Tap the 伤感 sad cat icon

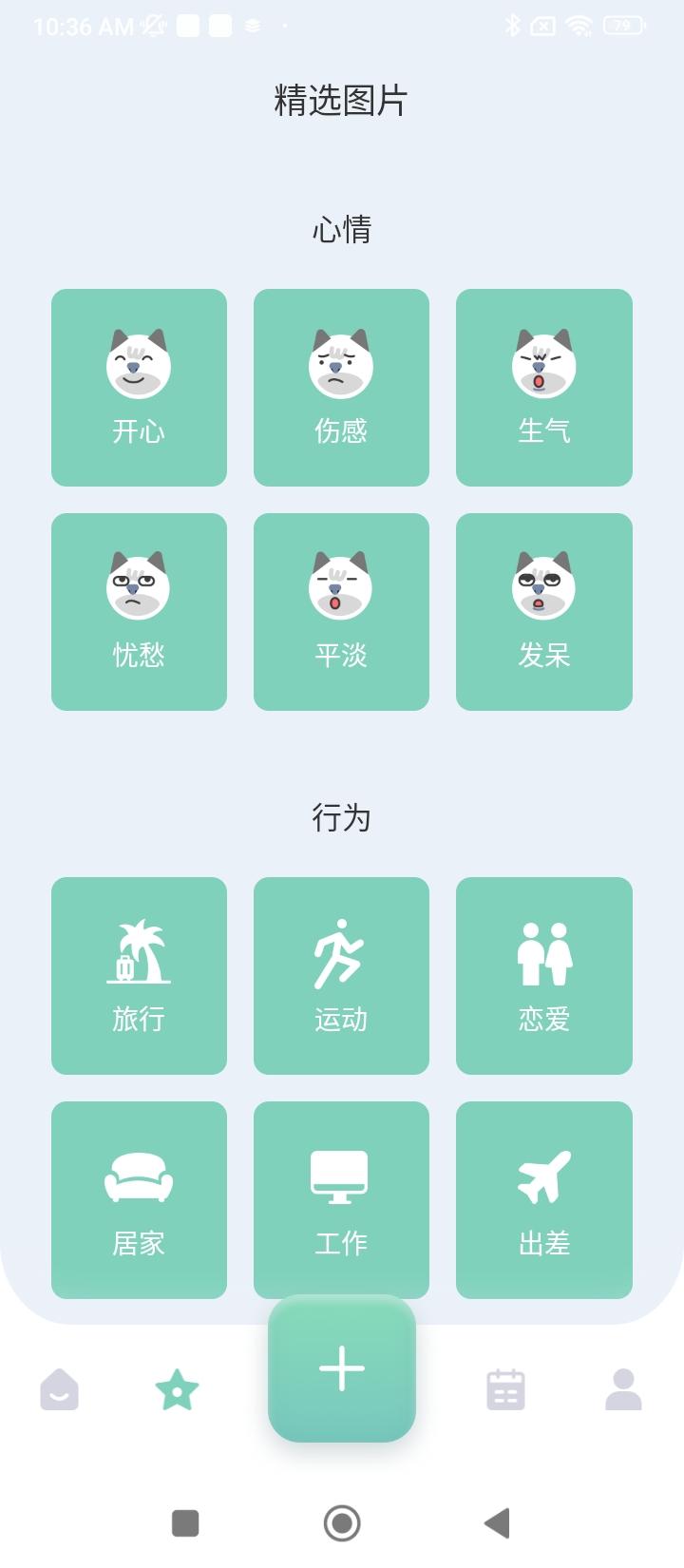[x=341, y=364]
